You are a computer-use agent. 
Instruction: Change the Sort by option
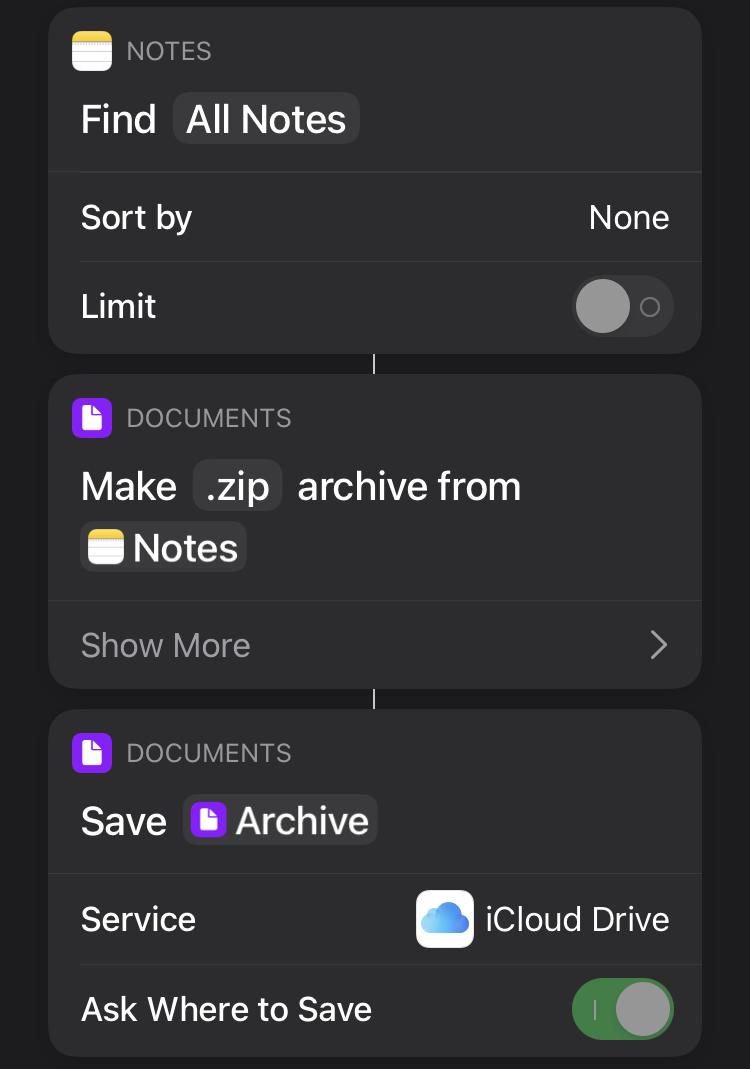pyautogui.click(x=628, y=218)
